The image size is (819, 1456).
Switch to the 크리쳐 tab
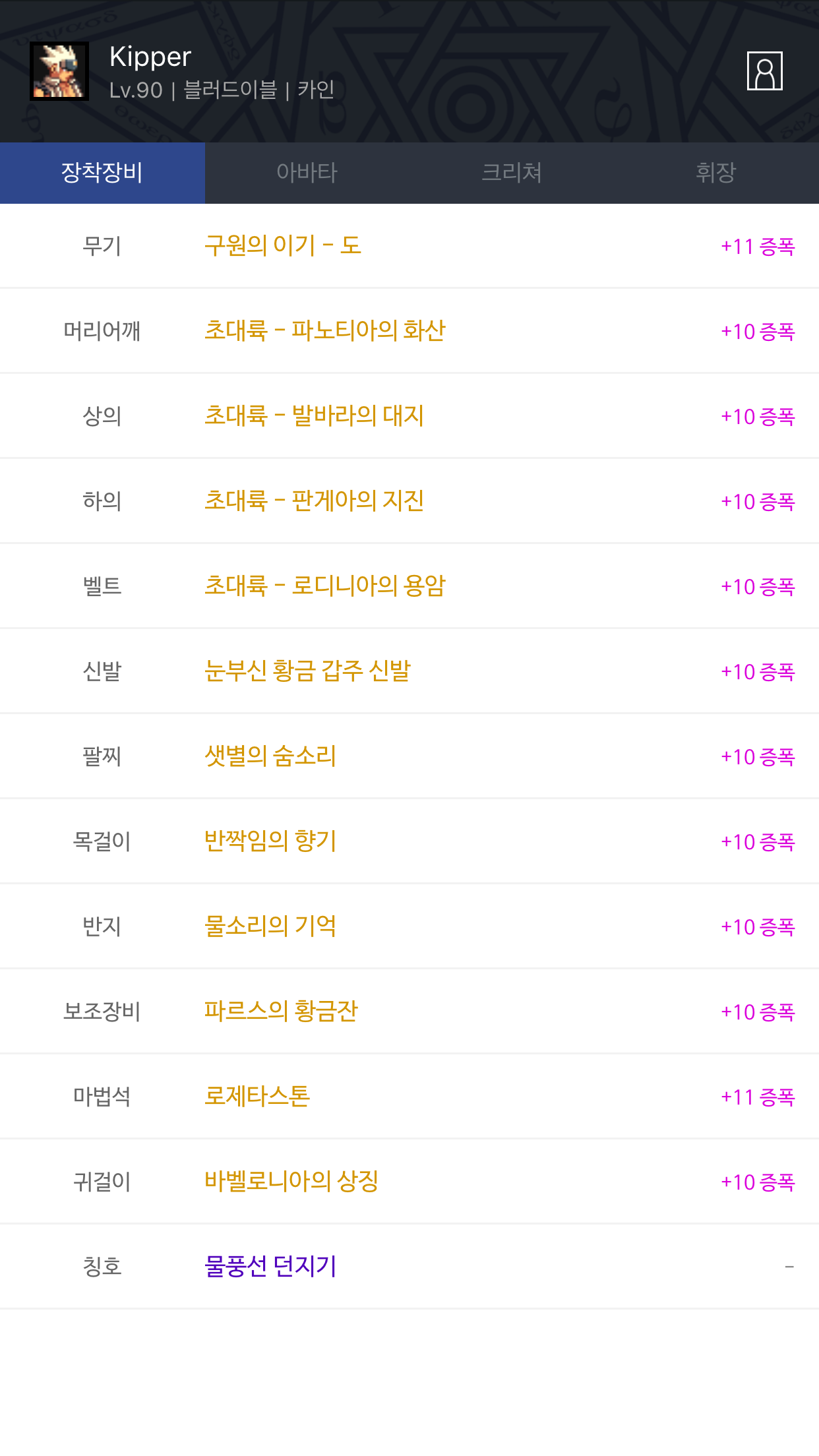(512, 173)
